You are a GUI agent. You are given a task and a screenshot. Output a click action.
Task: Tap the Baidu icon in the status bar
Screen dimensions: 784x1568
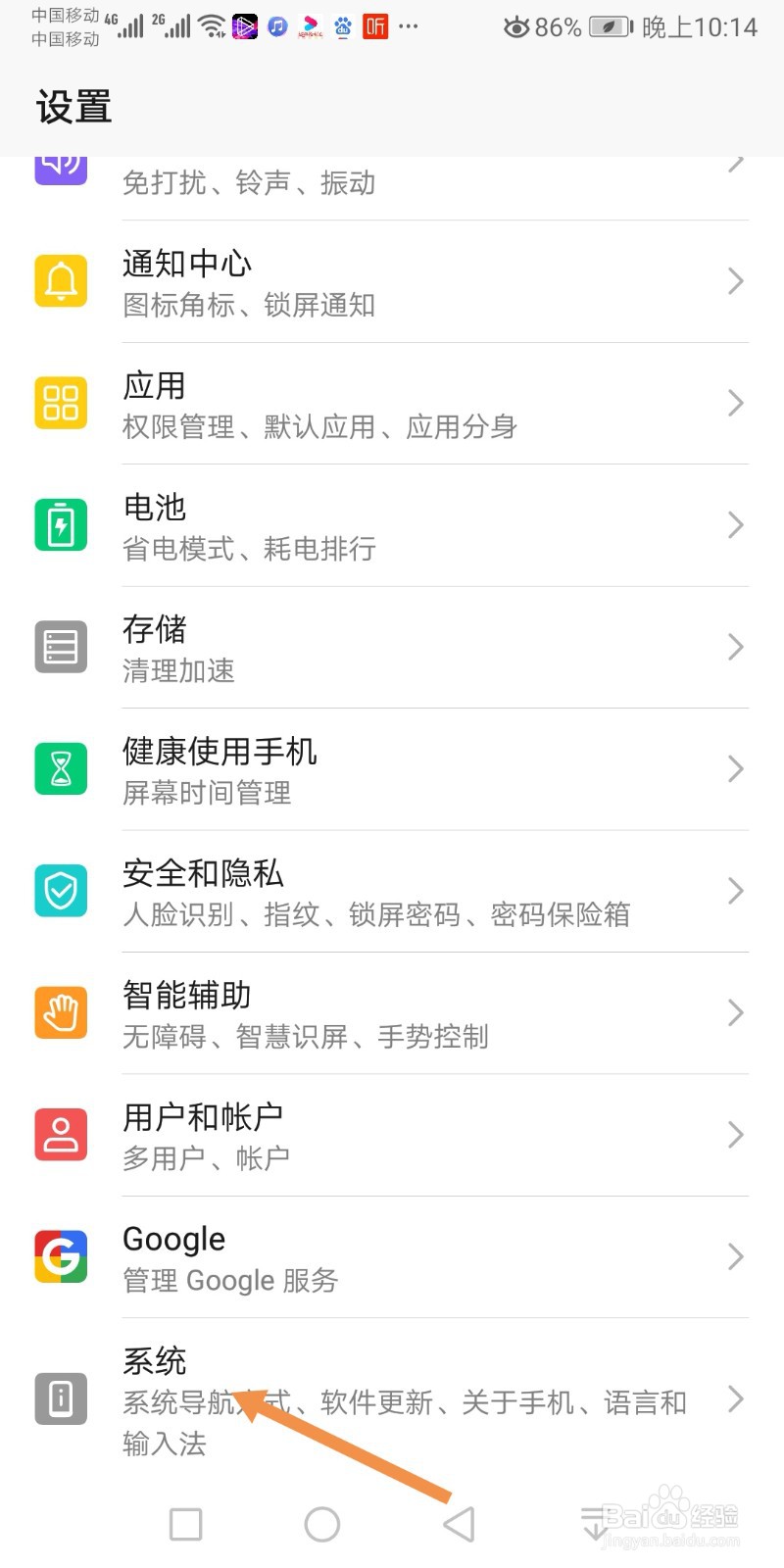tap(342, 26)
